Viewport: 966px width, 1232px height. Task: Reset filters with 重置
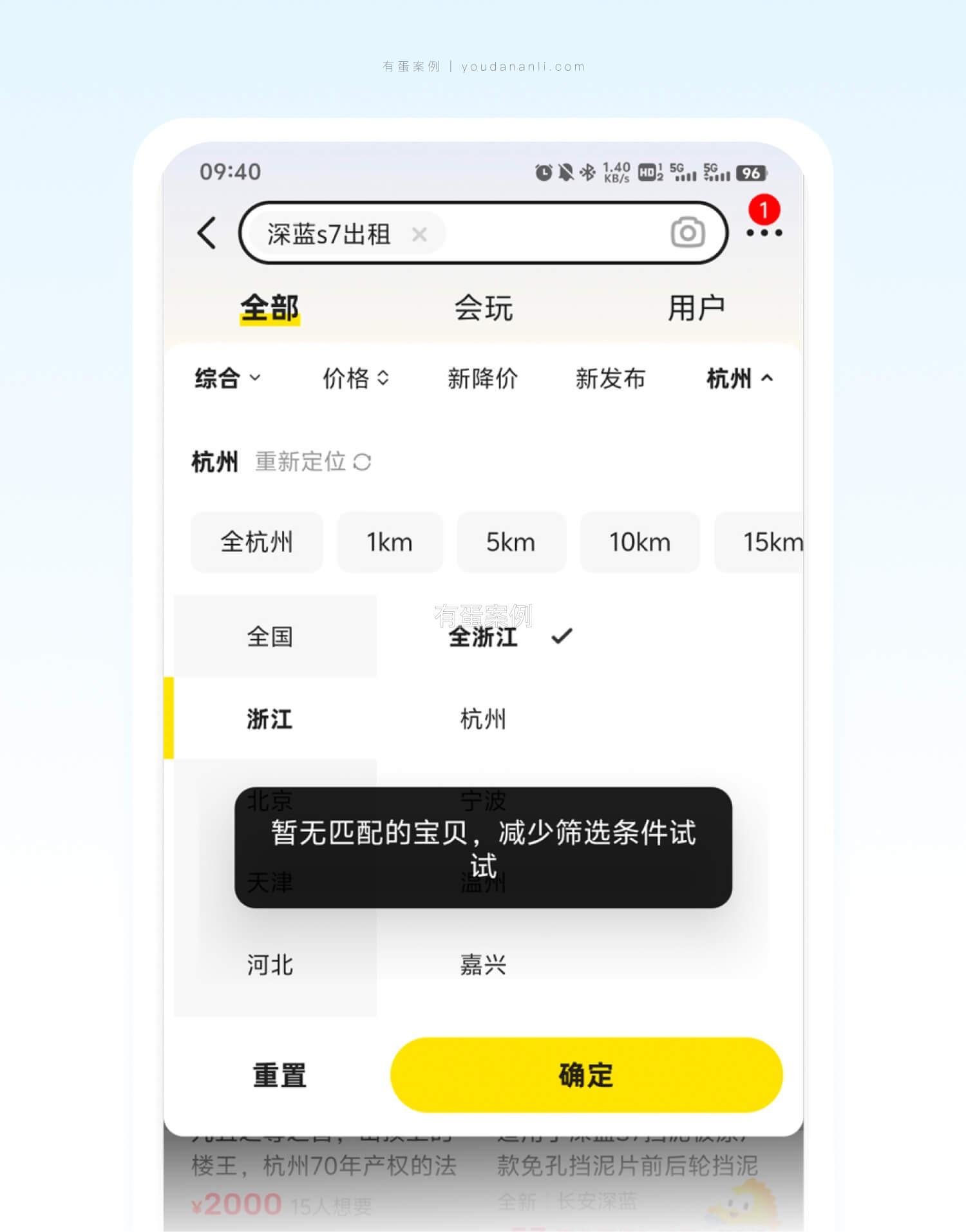279,1075
